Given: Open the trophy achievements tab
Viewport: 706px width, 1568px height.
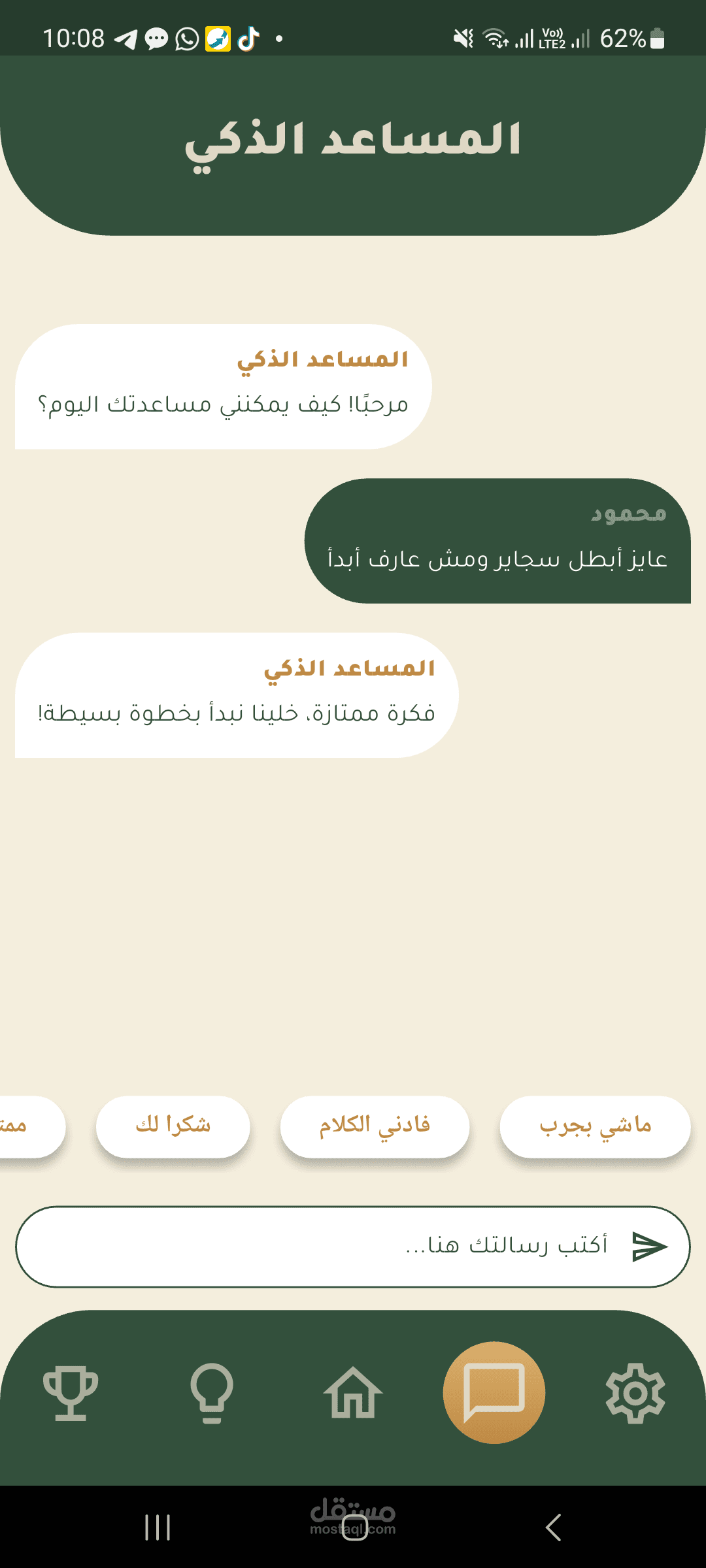Looking at the screenshot, I should point(71,1393).
